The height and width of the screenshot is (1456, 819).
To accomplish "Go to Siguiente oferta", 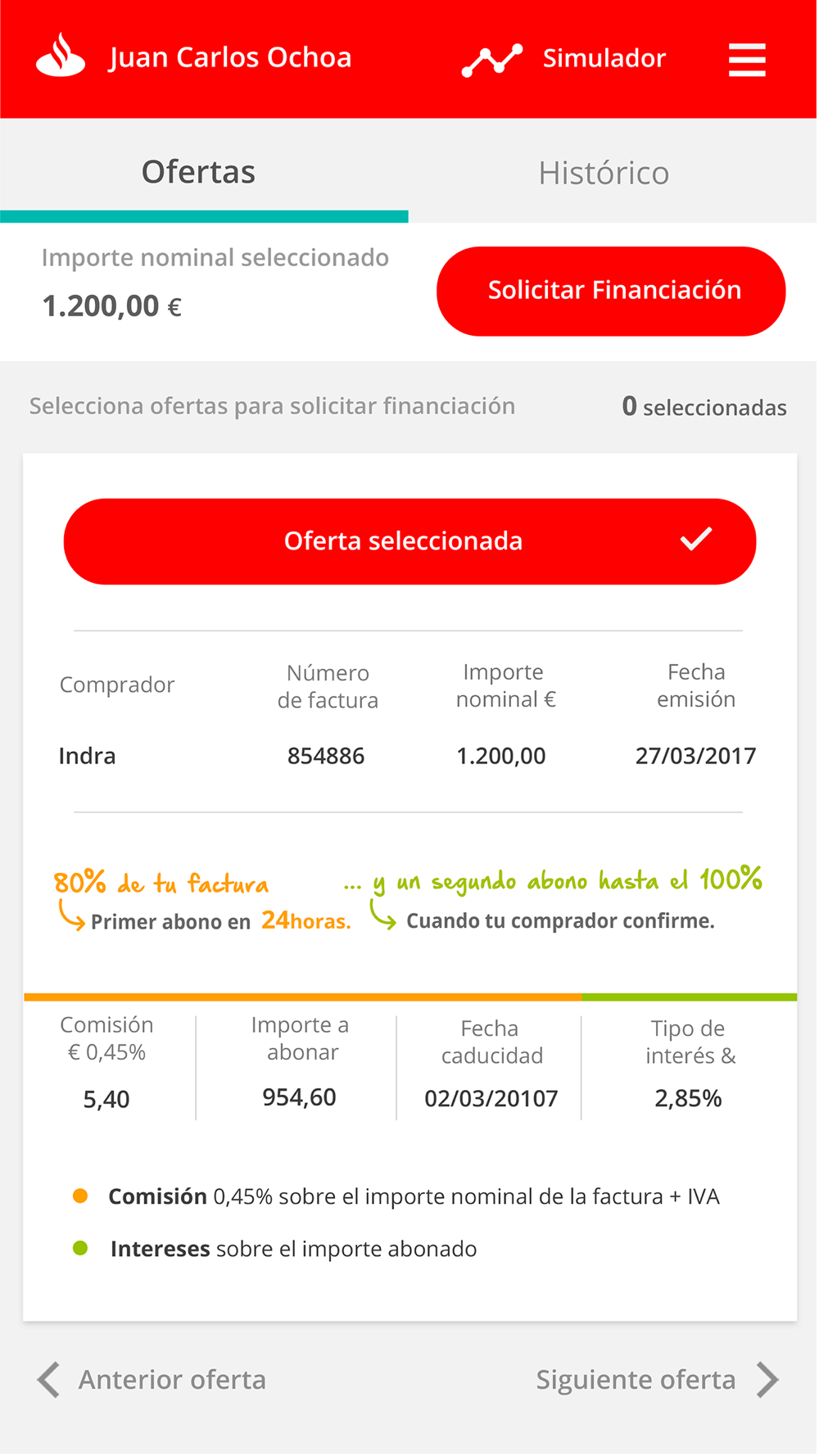I will pos(658,1380).
